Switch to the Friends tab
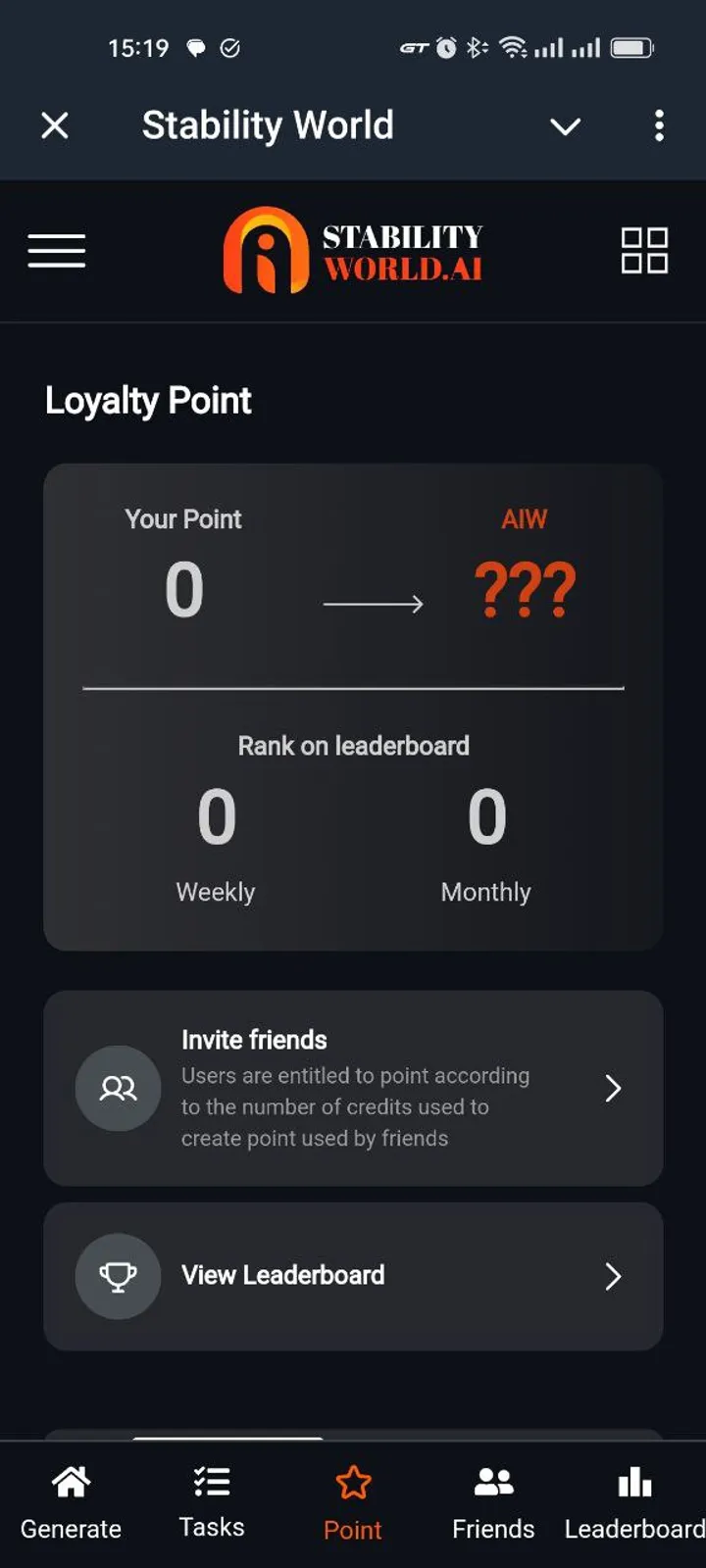This screenshot has height=1568, width=706. coord(492,1504)
